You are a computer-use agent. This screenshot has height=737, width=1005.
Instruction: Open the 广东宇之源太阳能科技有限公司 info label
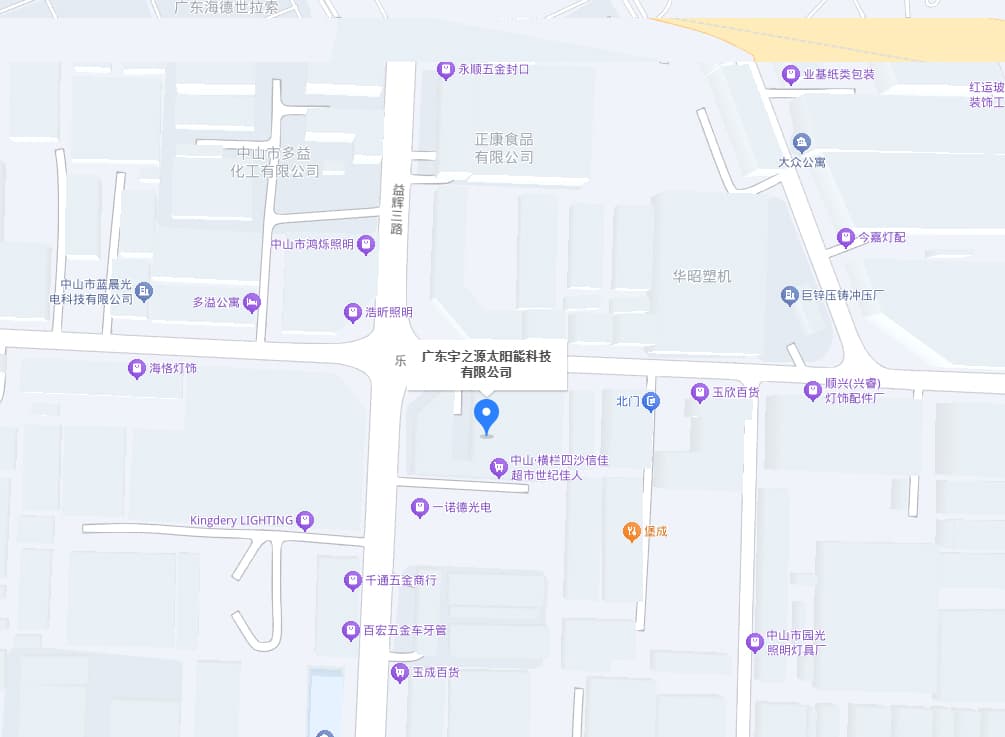coord(486,363)
